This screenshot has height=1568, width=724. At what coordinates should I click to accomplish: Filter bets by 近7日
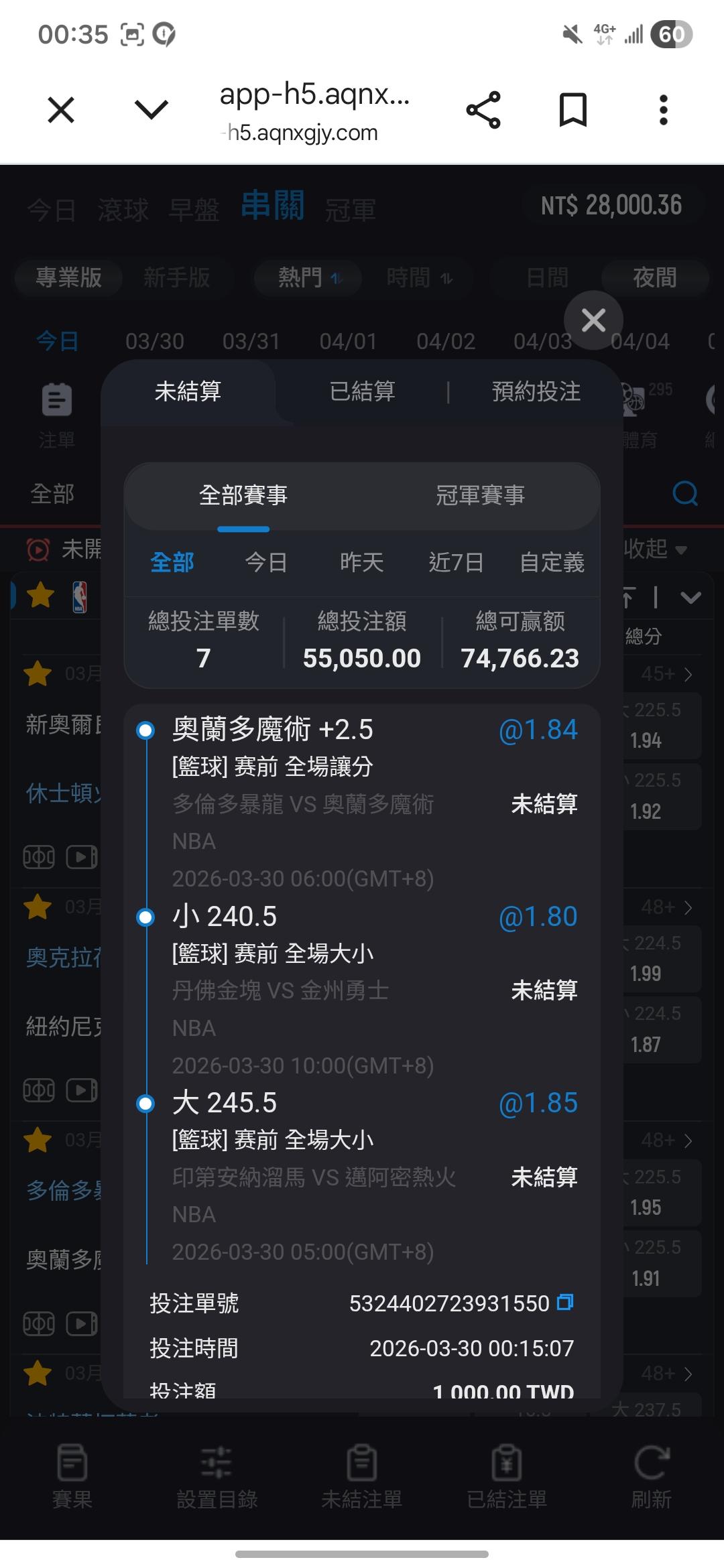point(456,562)
